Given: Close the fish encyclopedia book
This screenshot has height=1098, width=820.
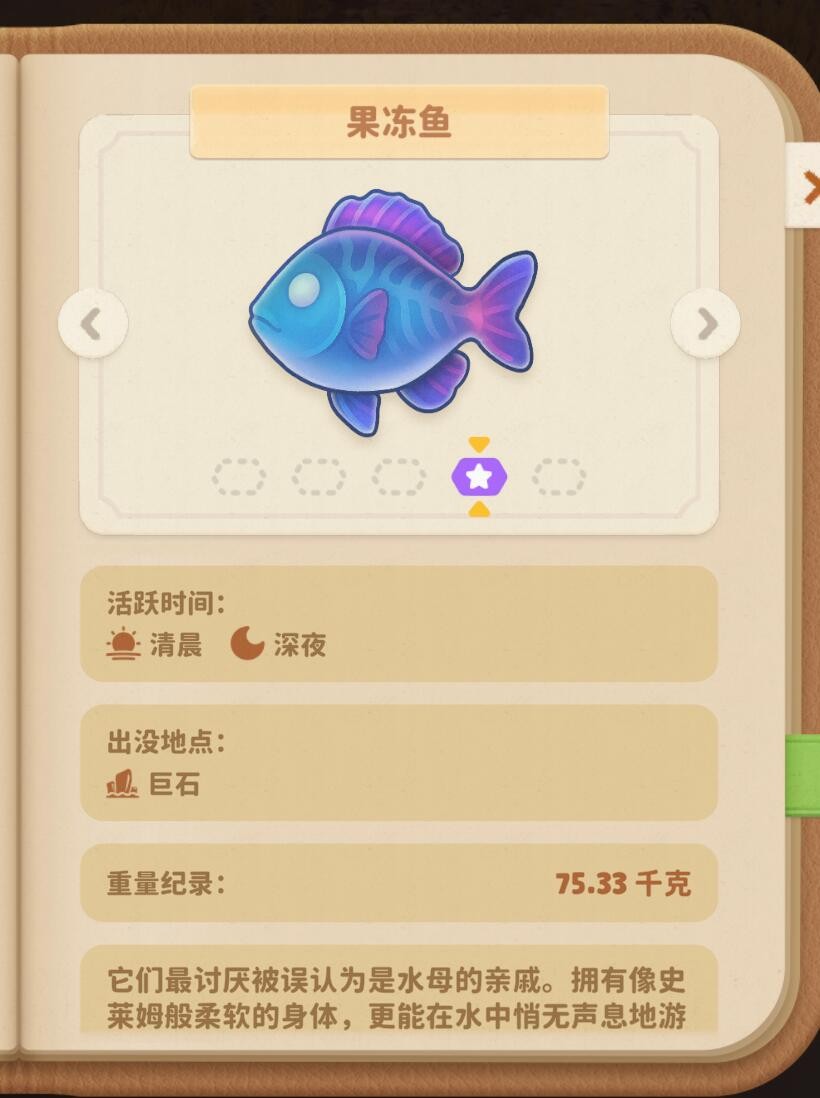Looking at the screenshot, I should (806, 187).
